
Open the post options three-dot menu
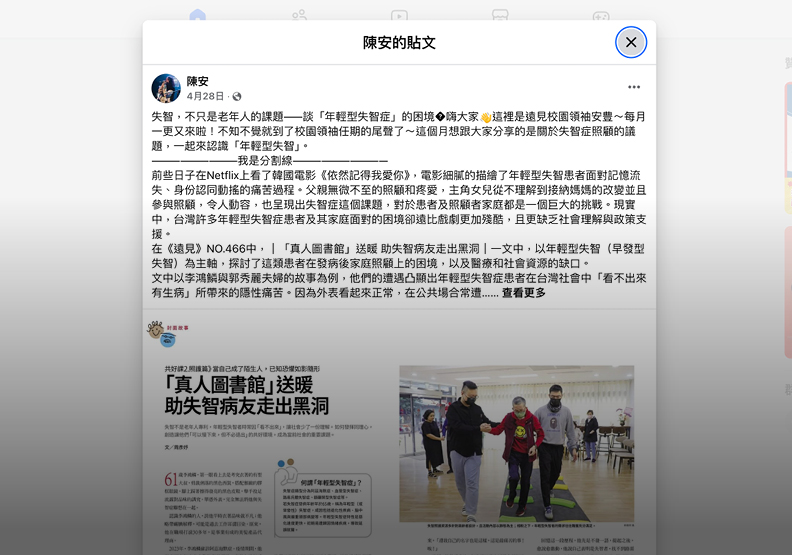(x=634, y=87)
